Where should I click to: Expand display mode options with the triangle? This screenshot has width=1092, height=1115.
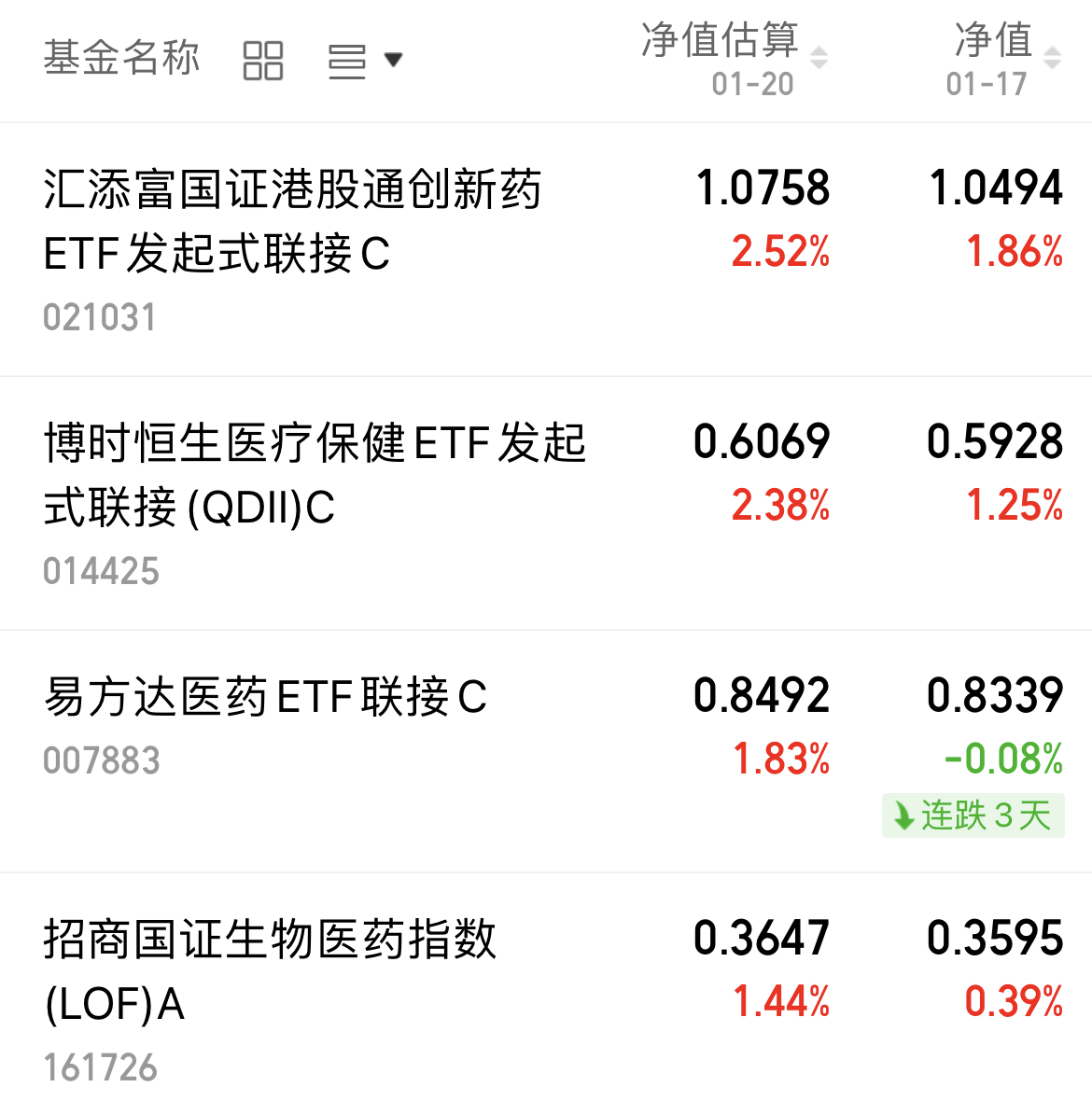click(395, 59)
